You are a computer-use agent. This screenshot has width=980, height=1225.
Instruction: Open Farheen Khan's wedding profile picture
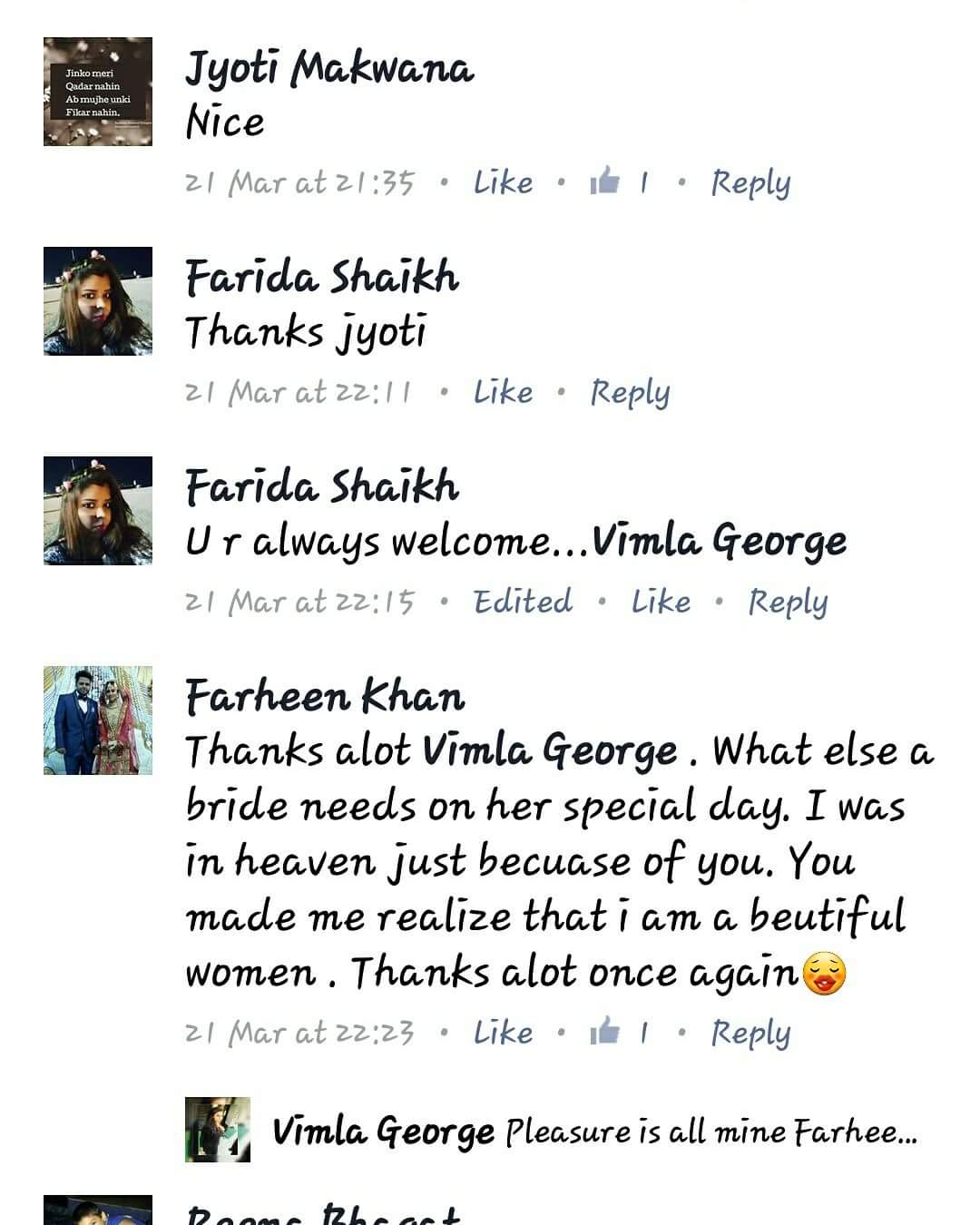(98, 720)
